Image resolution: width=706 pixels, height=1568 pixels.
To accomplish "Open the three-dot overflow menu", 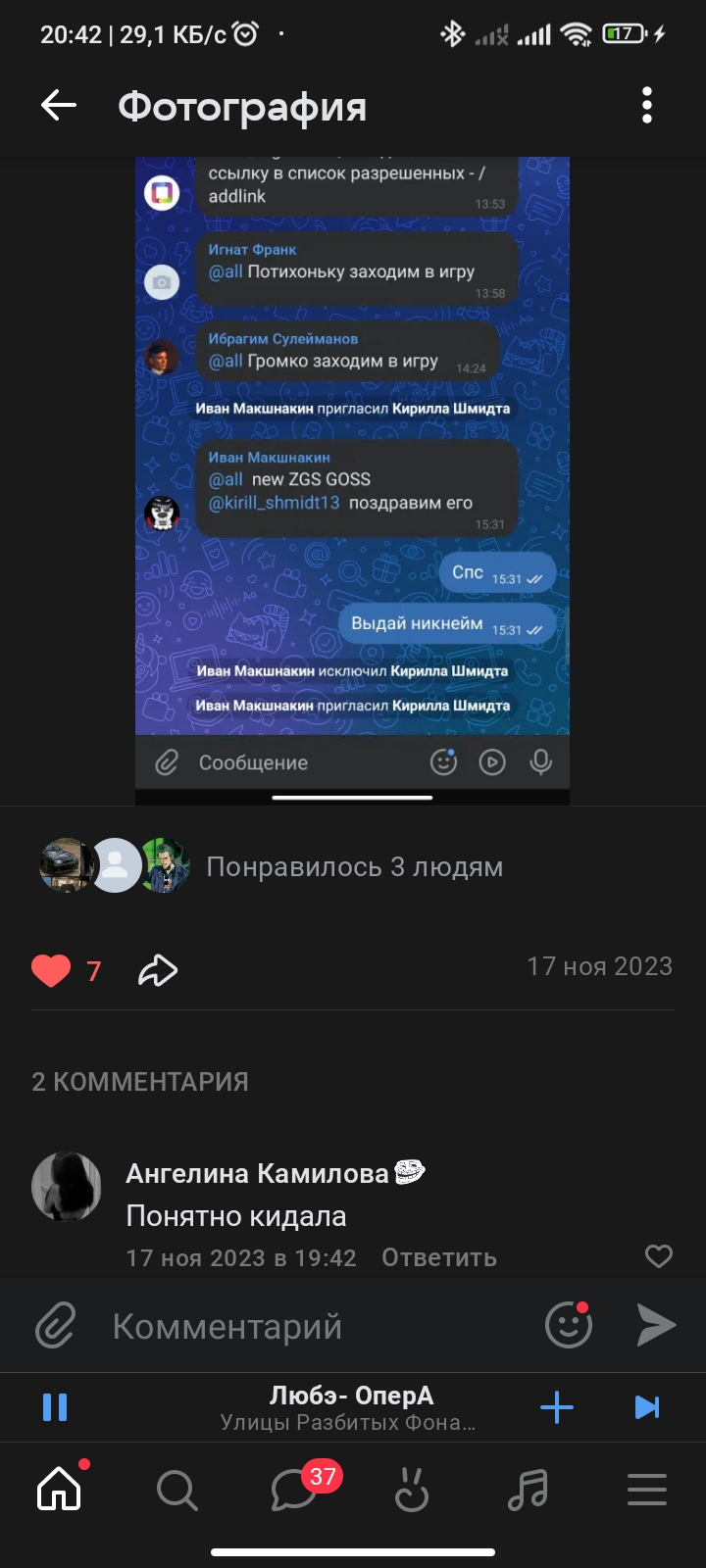I will pos(646,106).
